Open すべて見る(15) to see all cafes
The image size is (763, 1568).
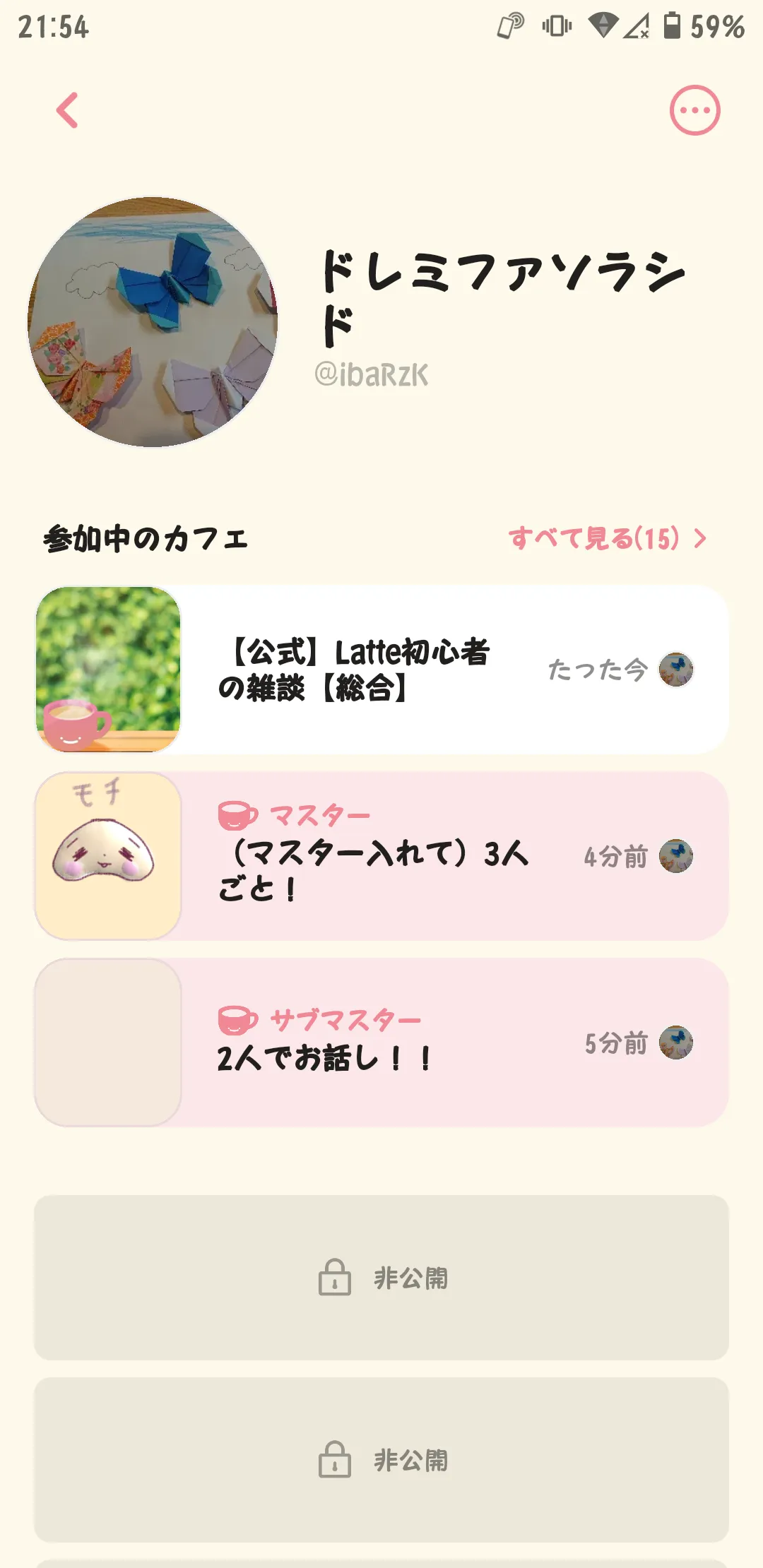[608, 538]
